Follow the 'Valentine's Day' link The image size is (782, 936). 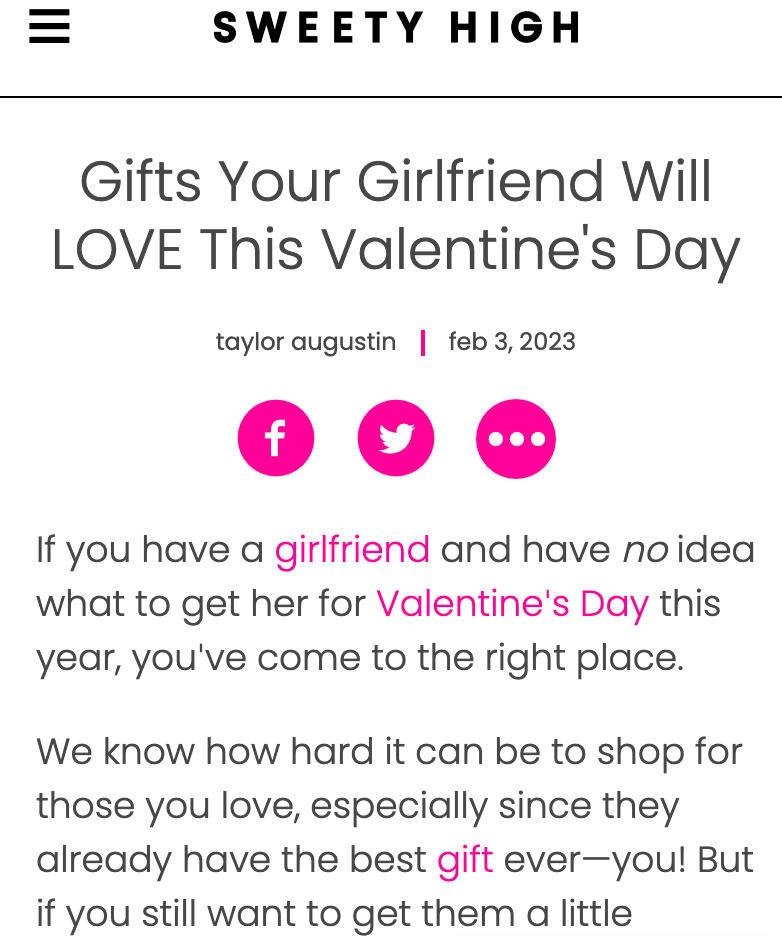click(512, 604)
